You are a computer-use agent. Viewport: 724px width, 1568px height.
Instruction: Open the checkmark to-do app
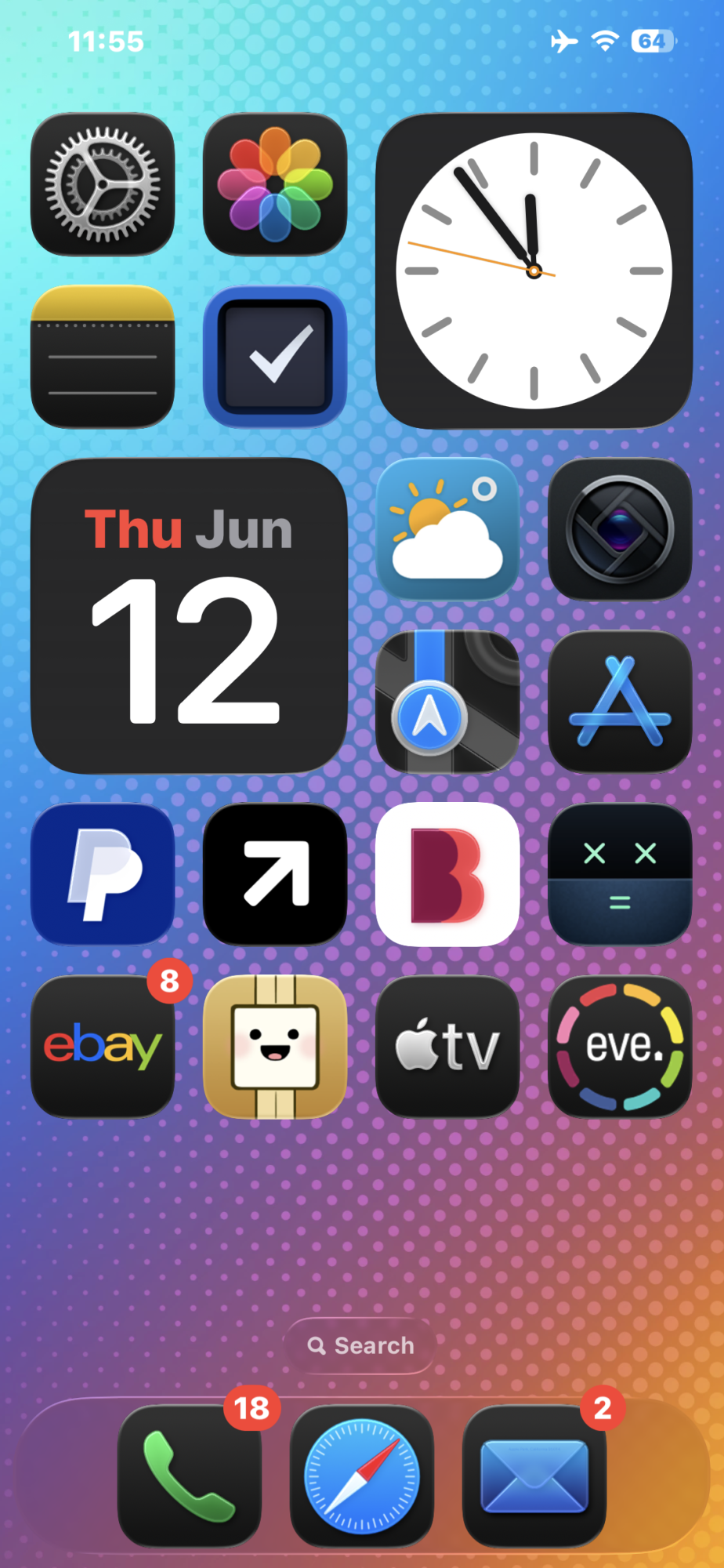275,357
